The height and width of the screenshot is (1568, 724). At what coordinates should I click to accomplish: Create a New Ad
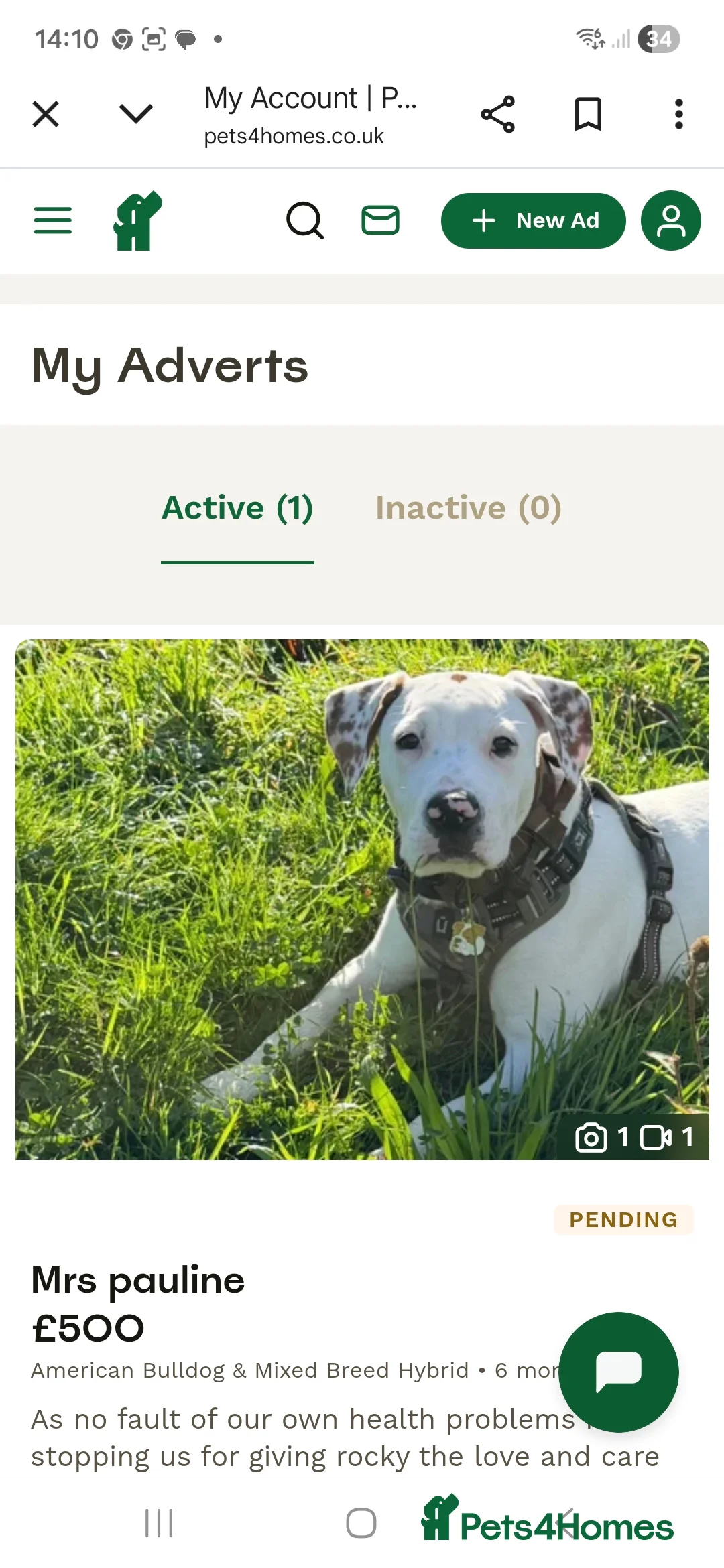pos(533,220)
